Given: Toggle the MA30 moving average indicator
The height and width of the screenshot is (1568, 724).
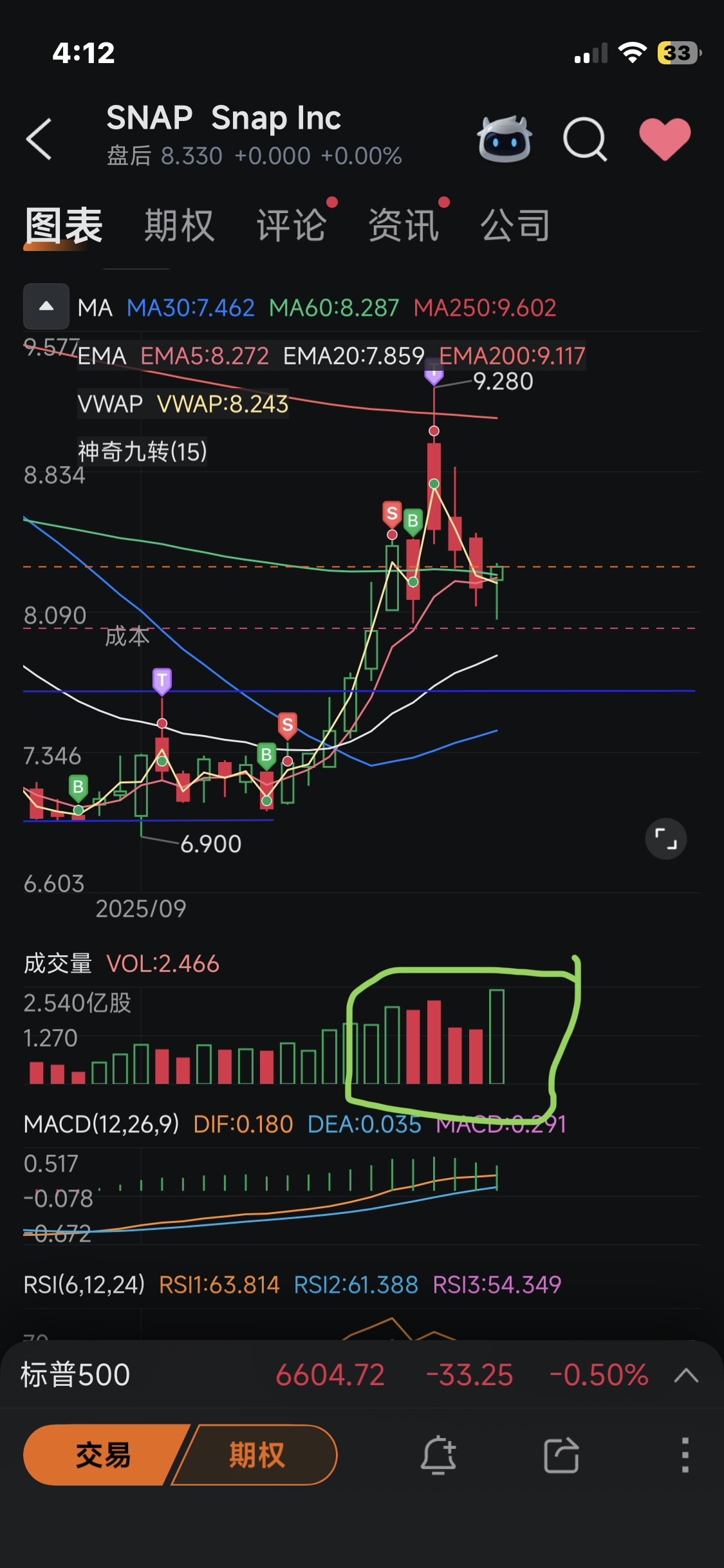Looking at the screenshot, I should [191, 308].
